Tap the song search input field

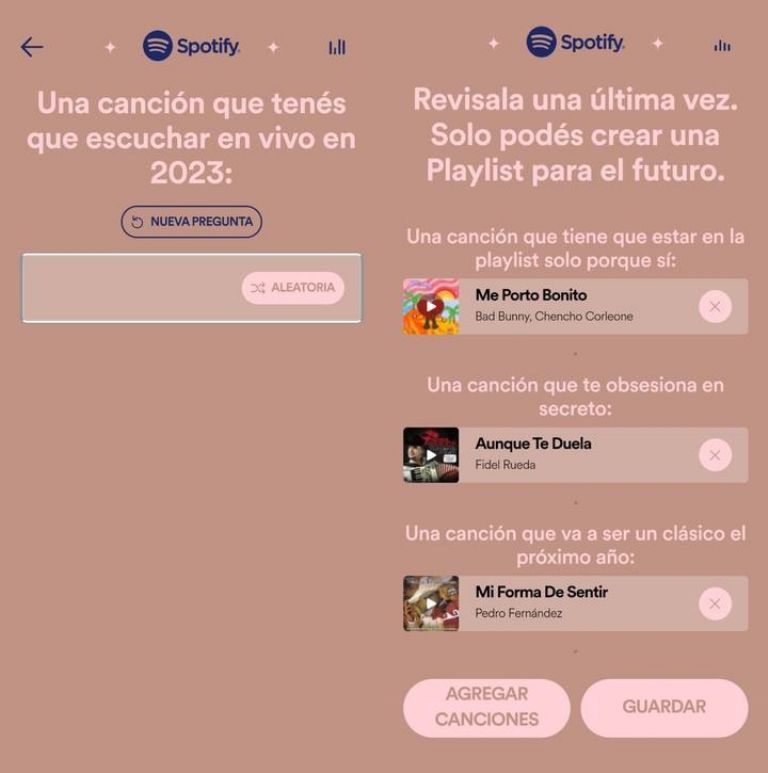130,288
